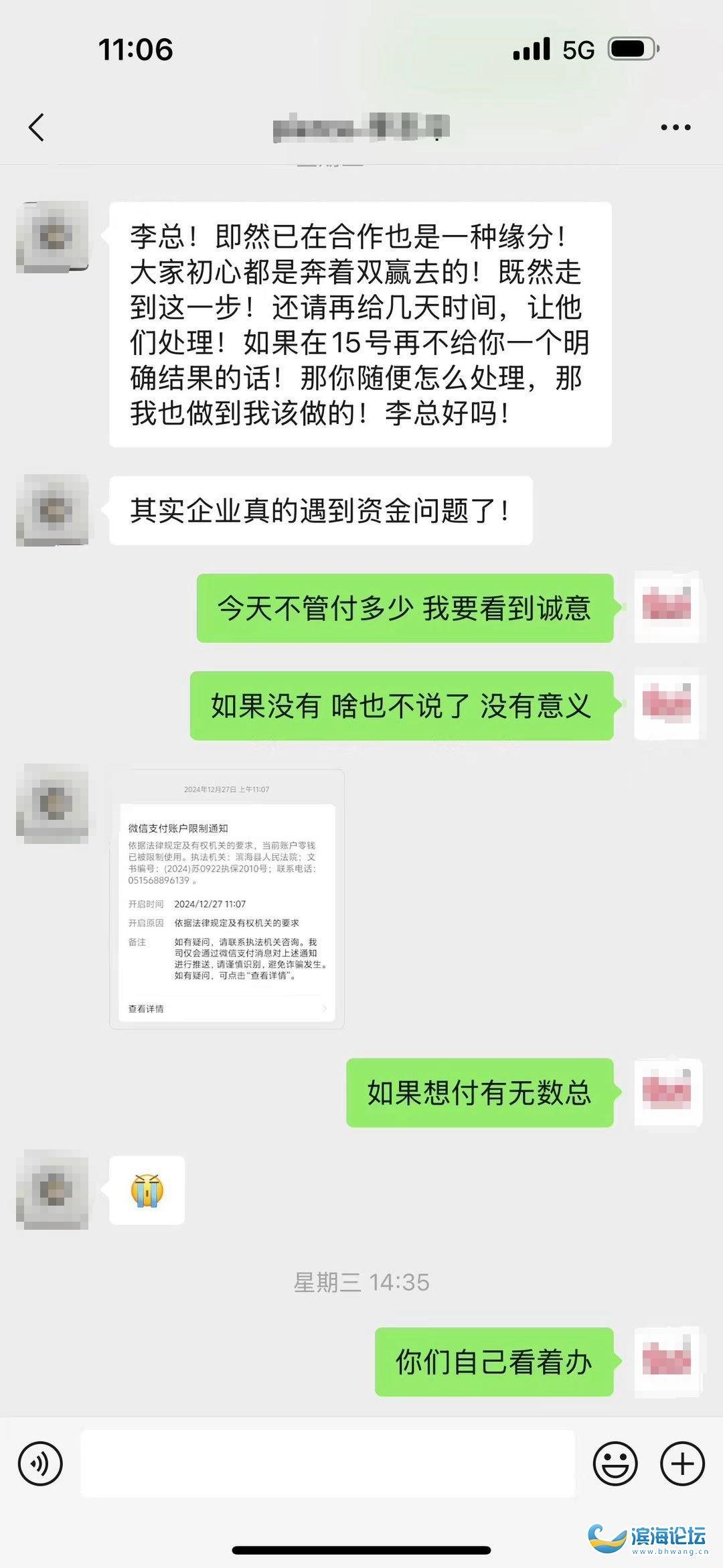
Task: Focus the message text field
Action: coord(328,1464)
